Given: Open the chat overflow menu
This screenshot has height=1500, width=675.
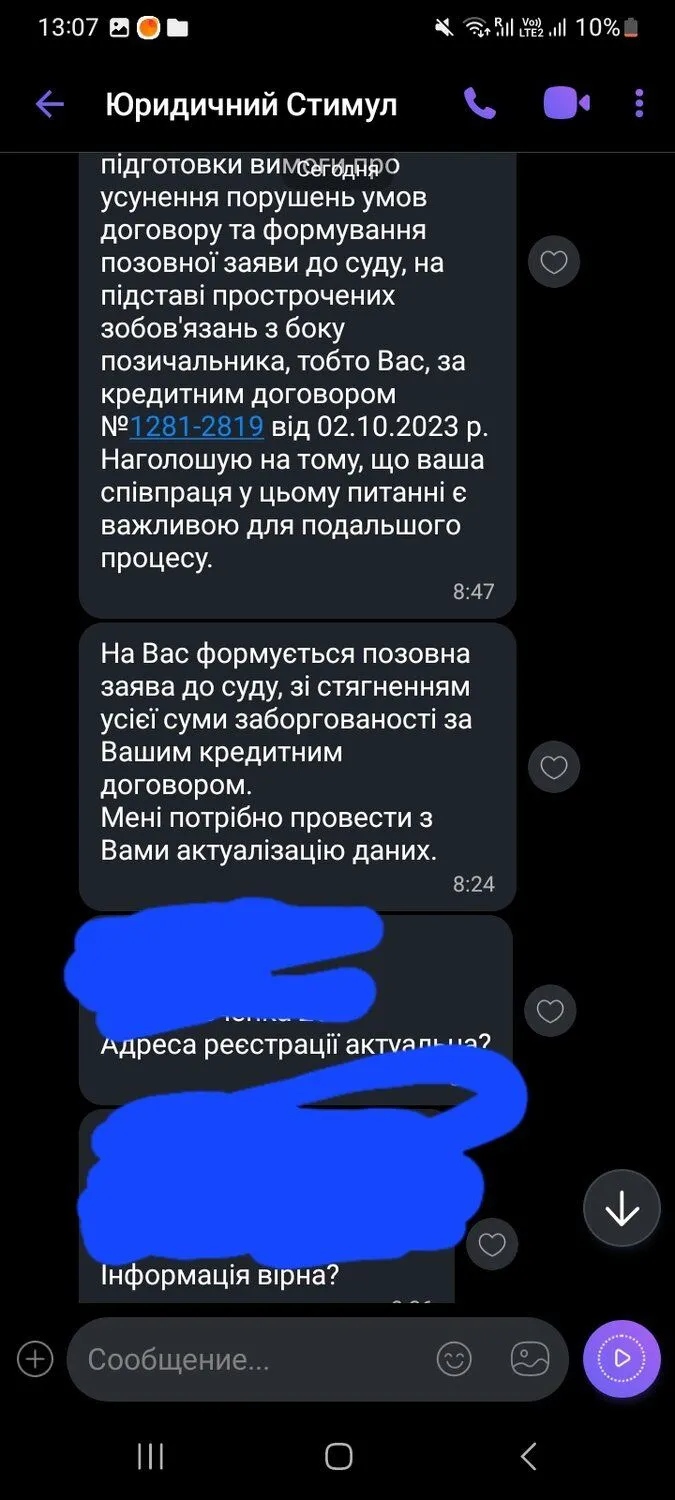Looking at the screenshot, I should 640,103.
